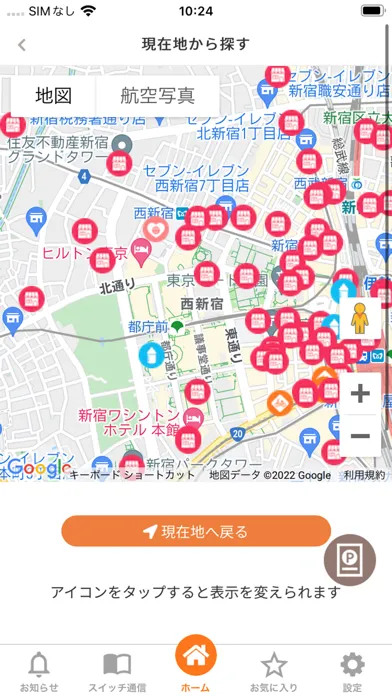Tap the brown parking icon button
Viewport: 392px width, 696px height.
(350, 560)
